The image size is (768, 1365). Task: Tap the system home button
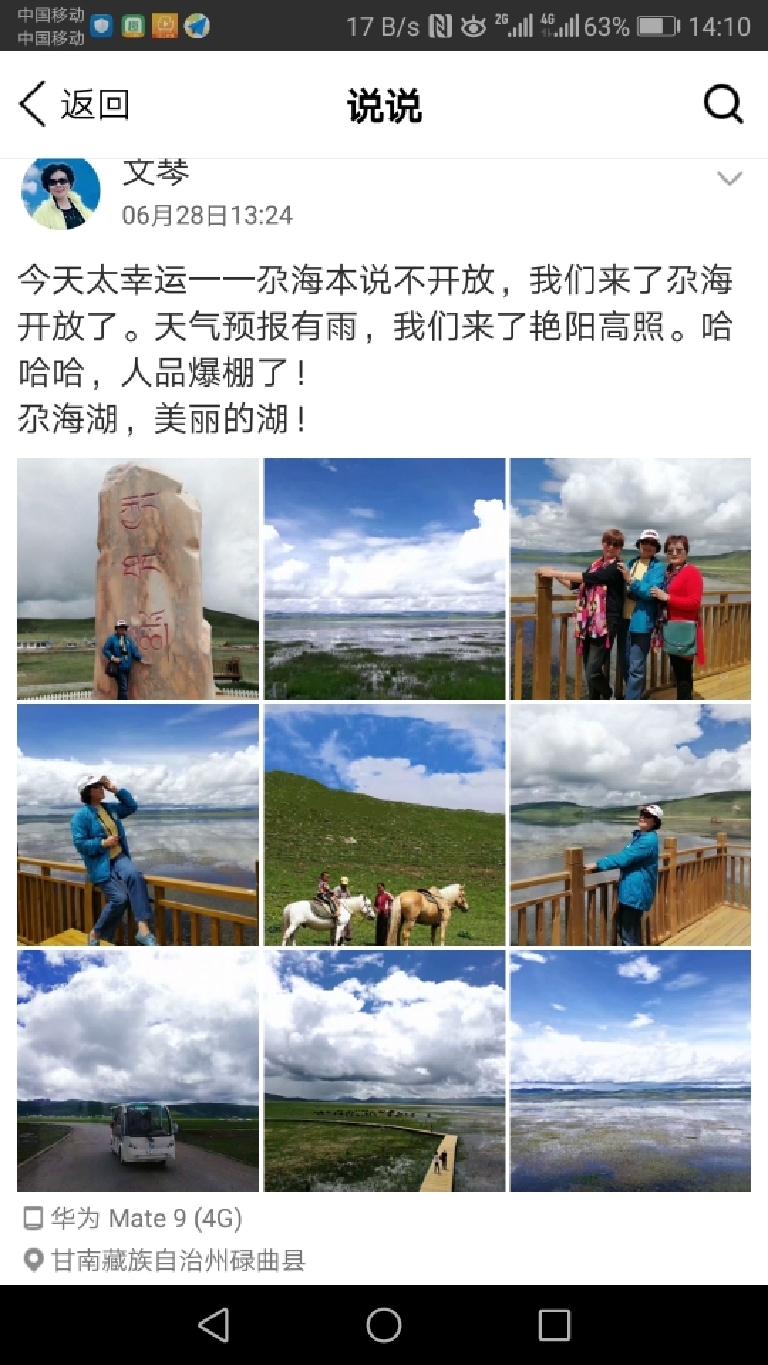point(384,1325)
